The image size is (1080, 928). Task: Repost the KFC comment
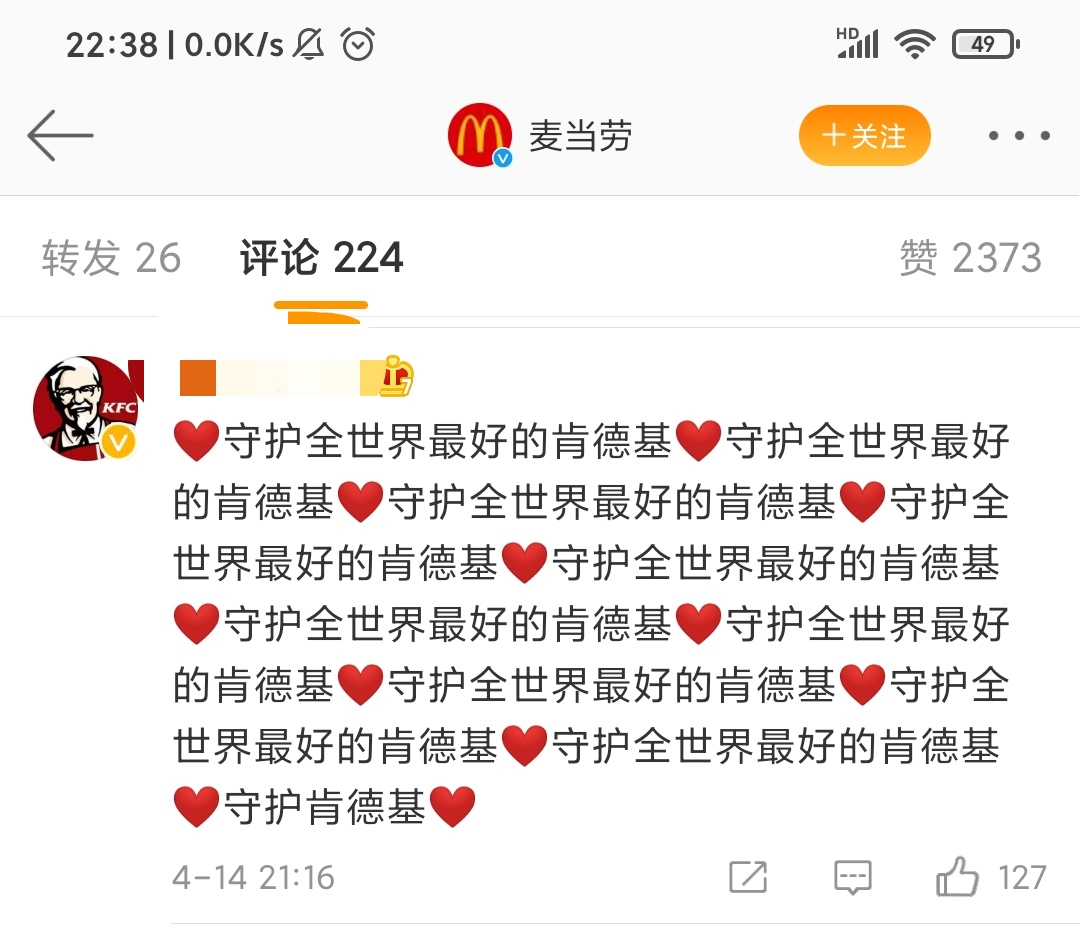tap(748, 877)
